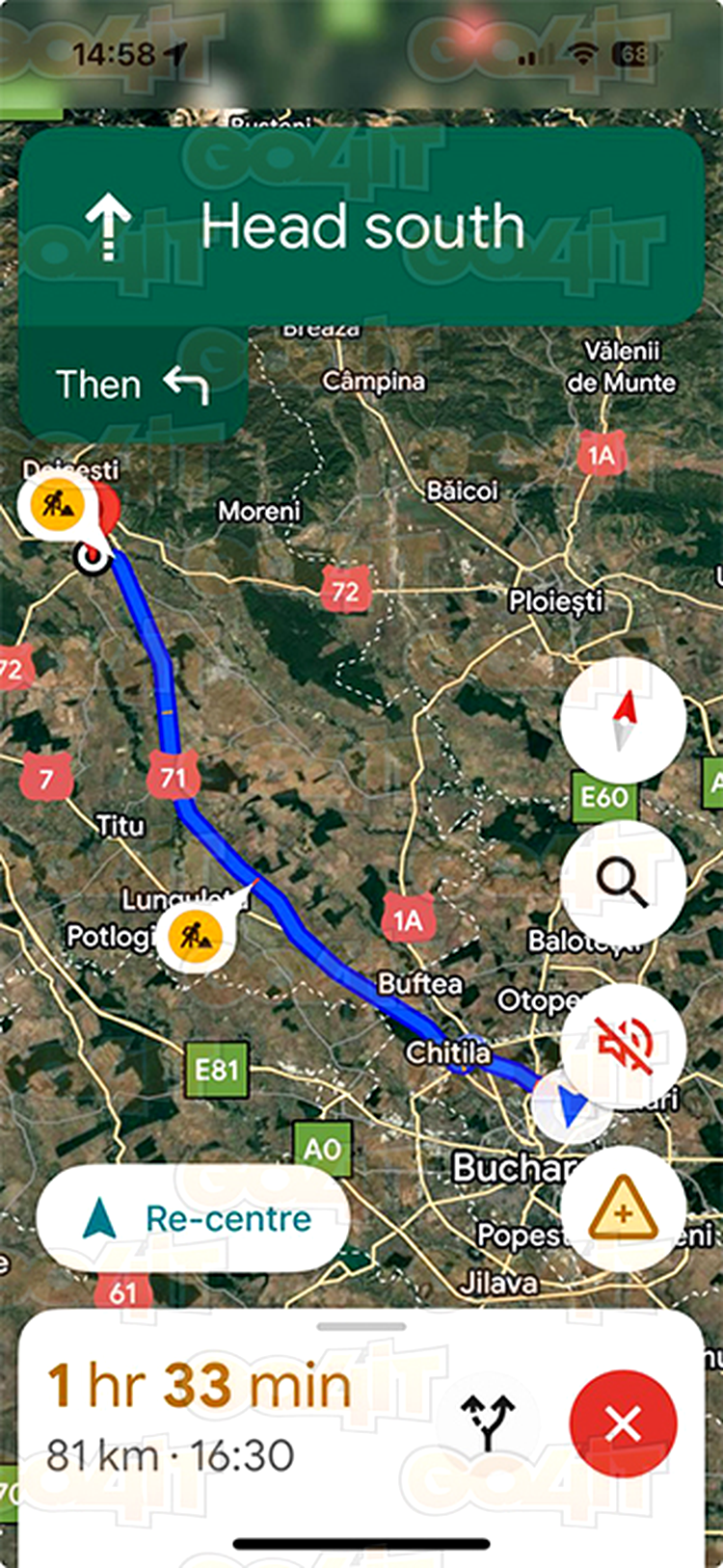Search along the route
Viewport: 723px width, 1568px height.
point(623,883)
